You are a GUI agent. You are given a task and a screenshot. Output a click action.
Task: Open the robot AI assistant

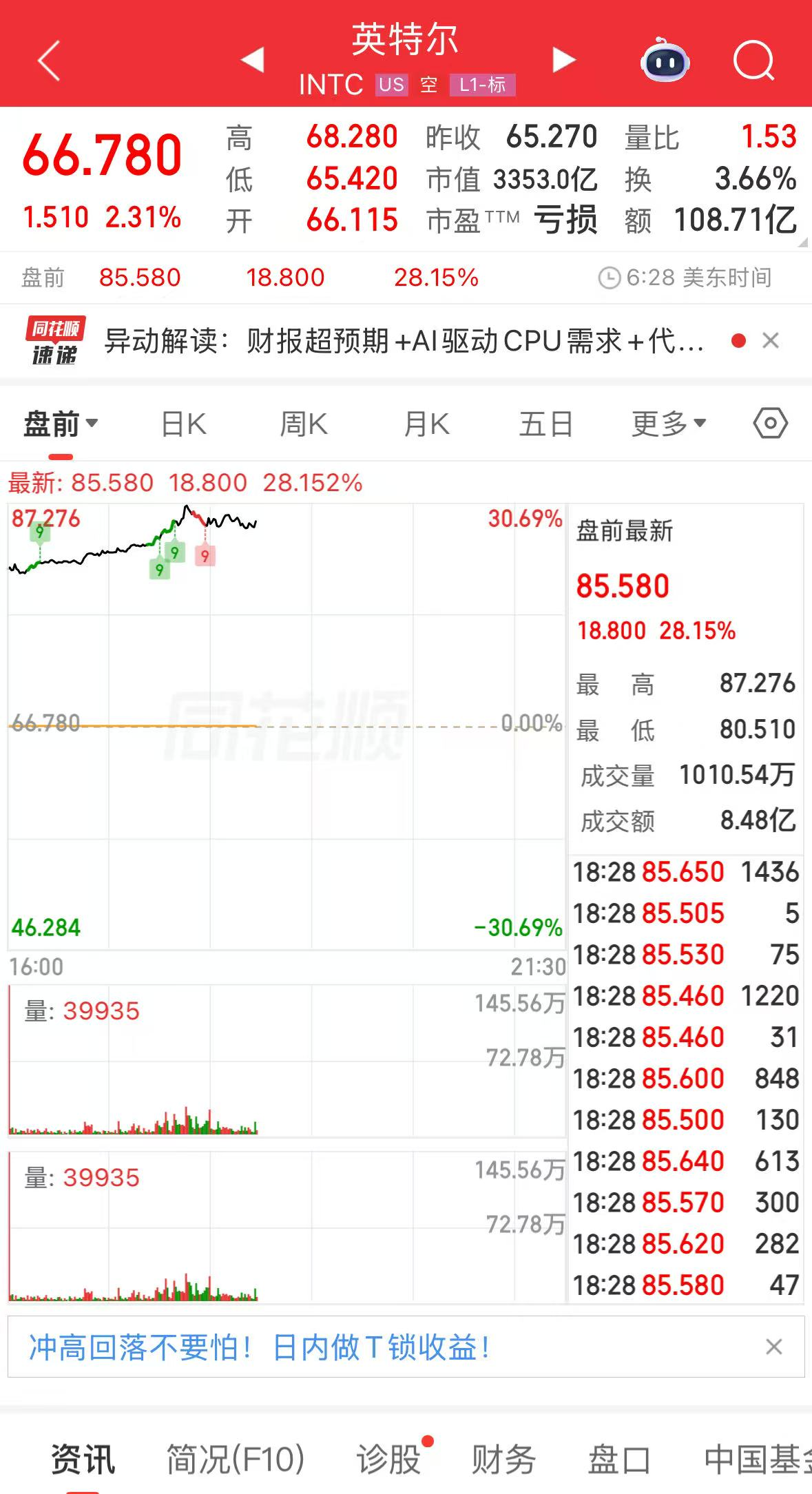[x=665, y=61]
